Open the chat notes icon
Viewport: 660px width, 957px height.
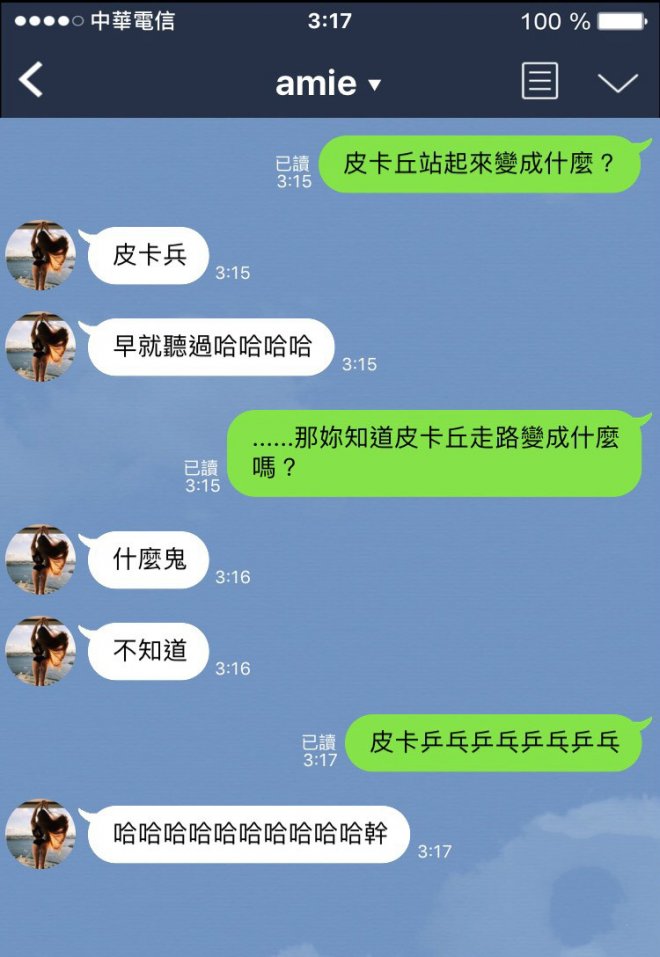point(540,82)
